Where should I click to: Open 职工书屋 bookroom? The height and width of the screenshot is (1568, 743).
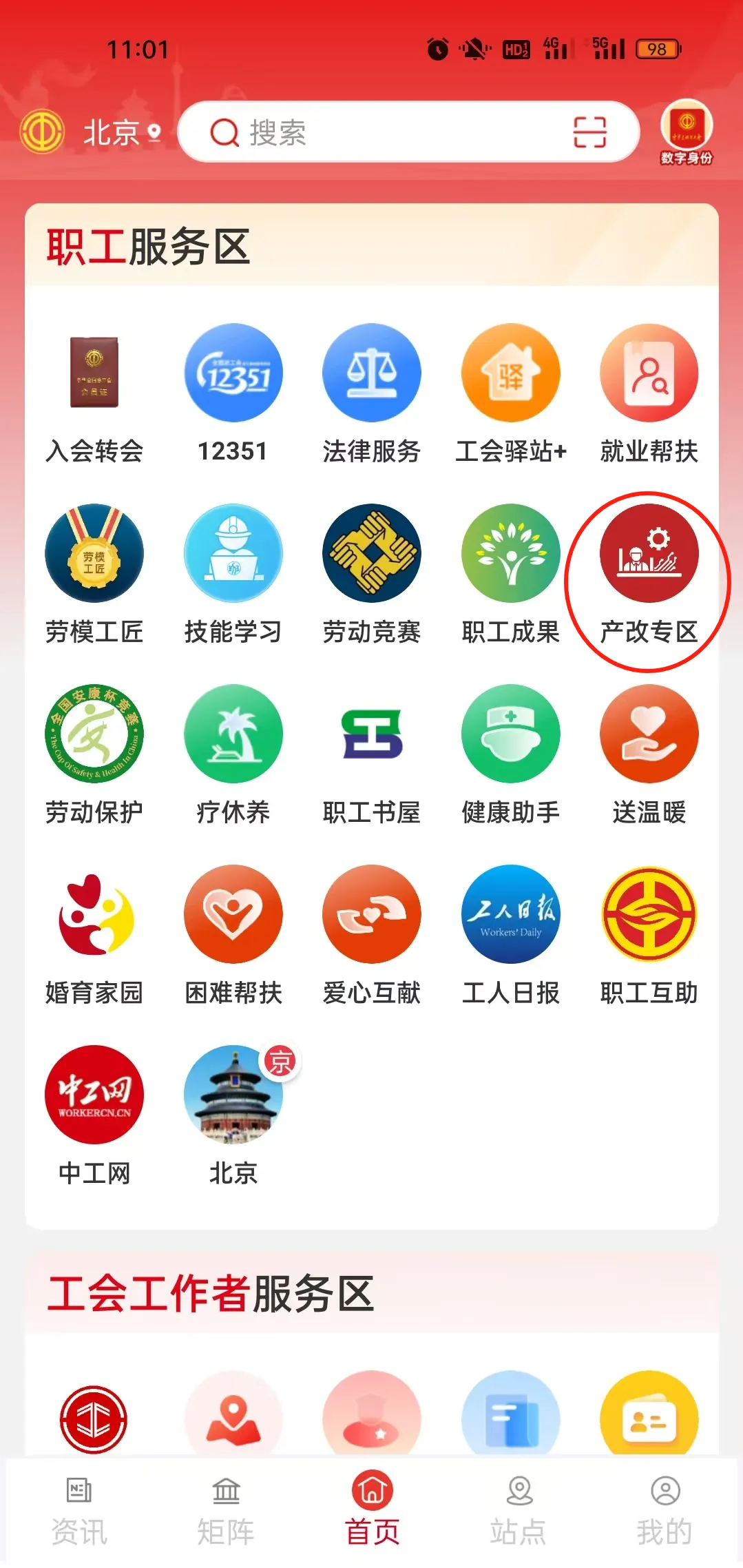click(372, 754)
